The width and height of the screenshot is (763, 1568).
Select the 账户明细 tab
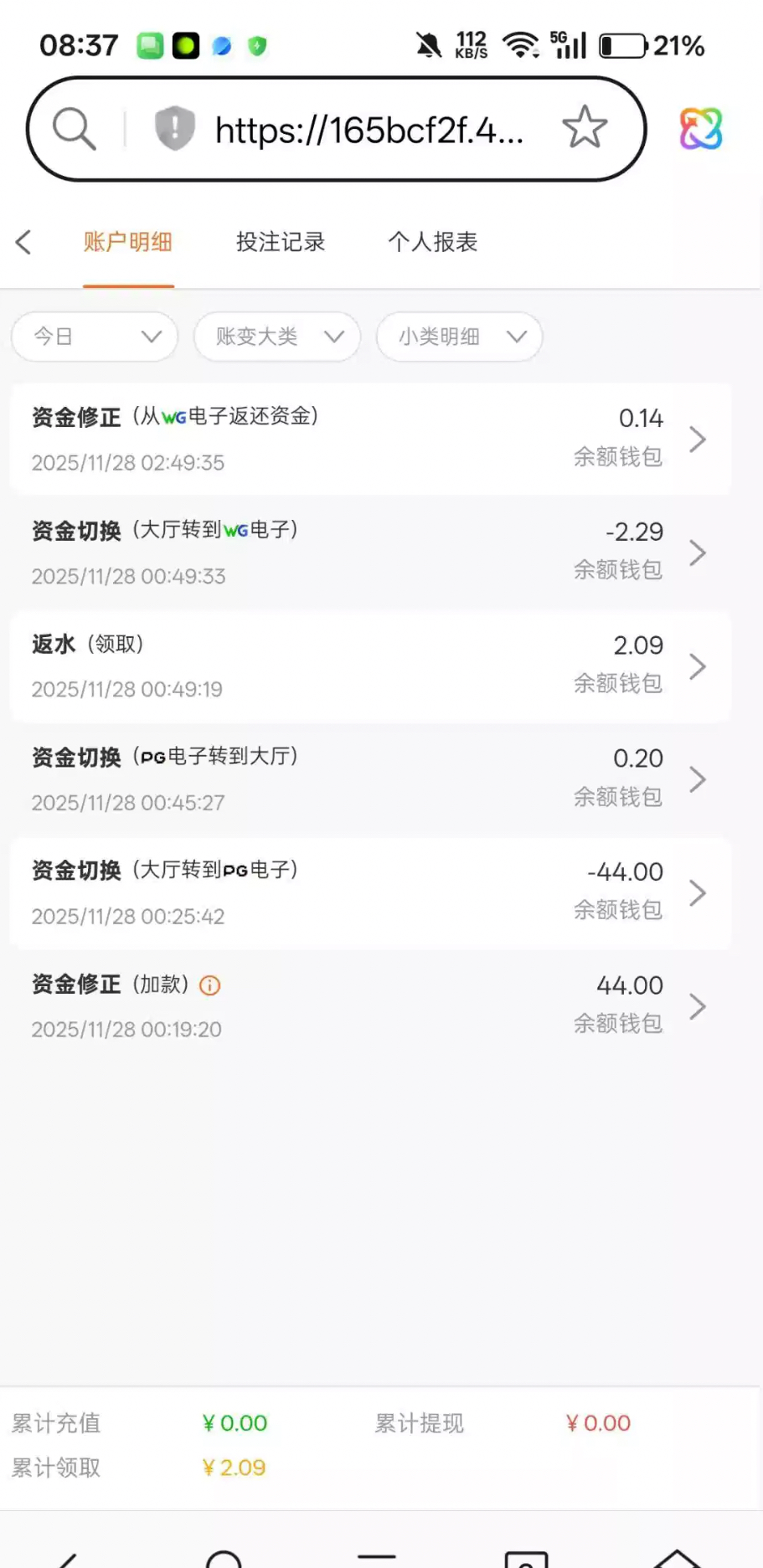128,243
